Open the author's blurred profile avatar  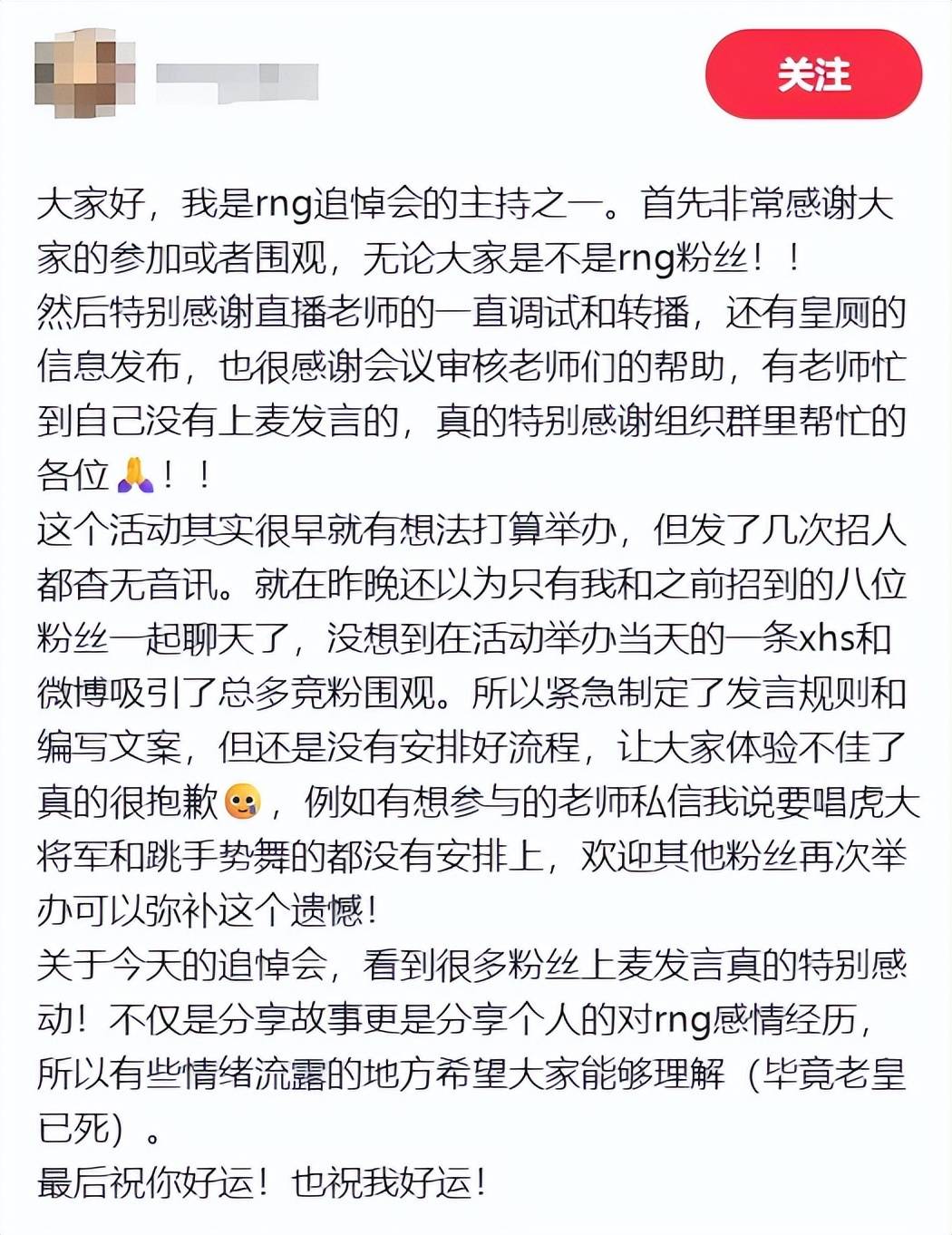[84, 73]
